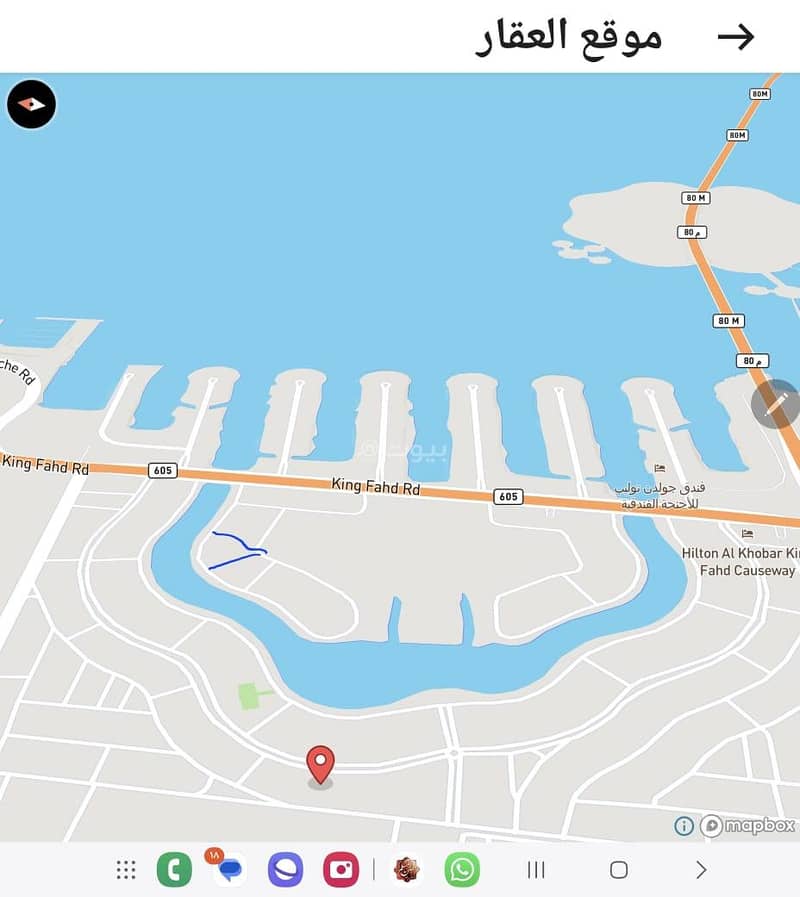Viewport: 800px width, 897px height.
Task: Go to the home screen
Action: coord(619,870)
